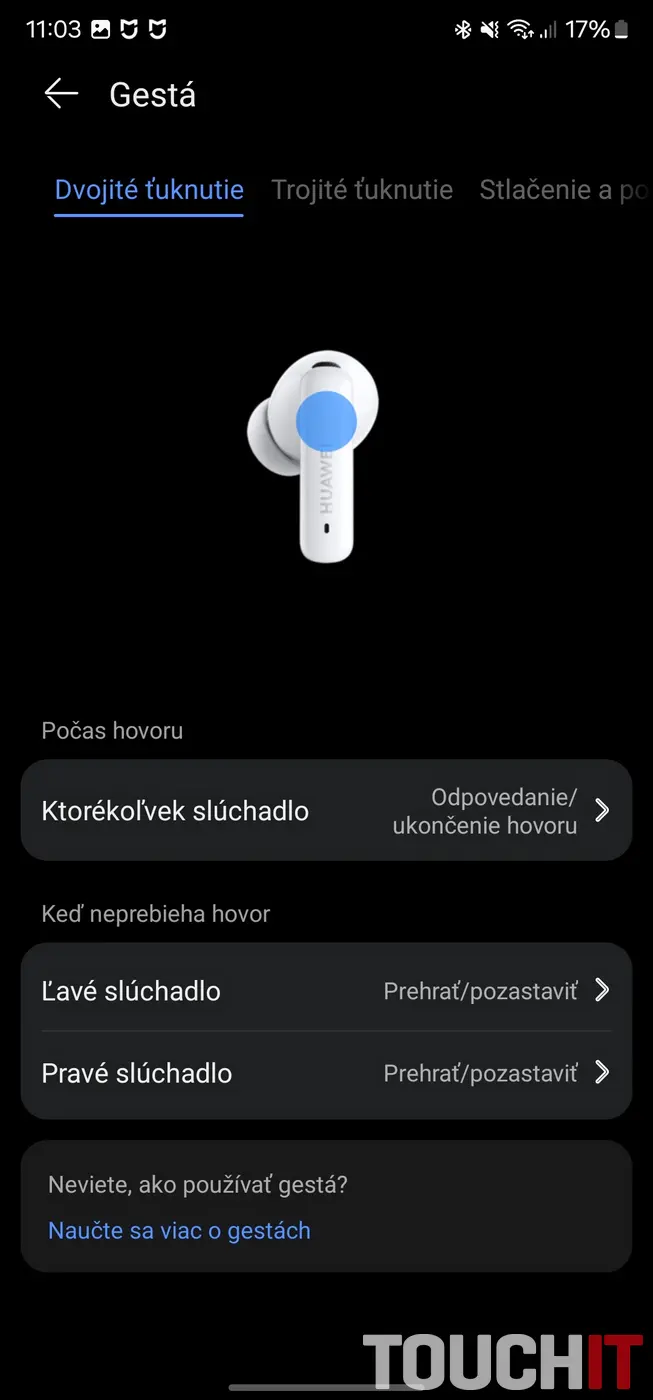Switch to the Trojité ťuknutie tab
The height and width of the screenshot is (1400, 653).
pos(362,190)
